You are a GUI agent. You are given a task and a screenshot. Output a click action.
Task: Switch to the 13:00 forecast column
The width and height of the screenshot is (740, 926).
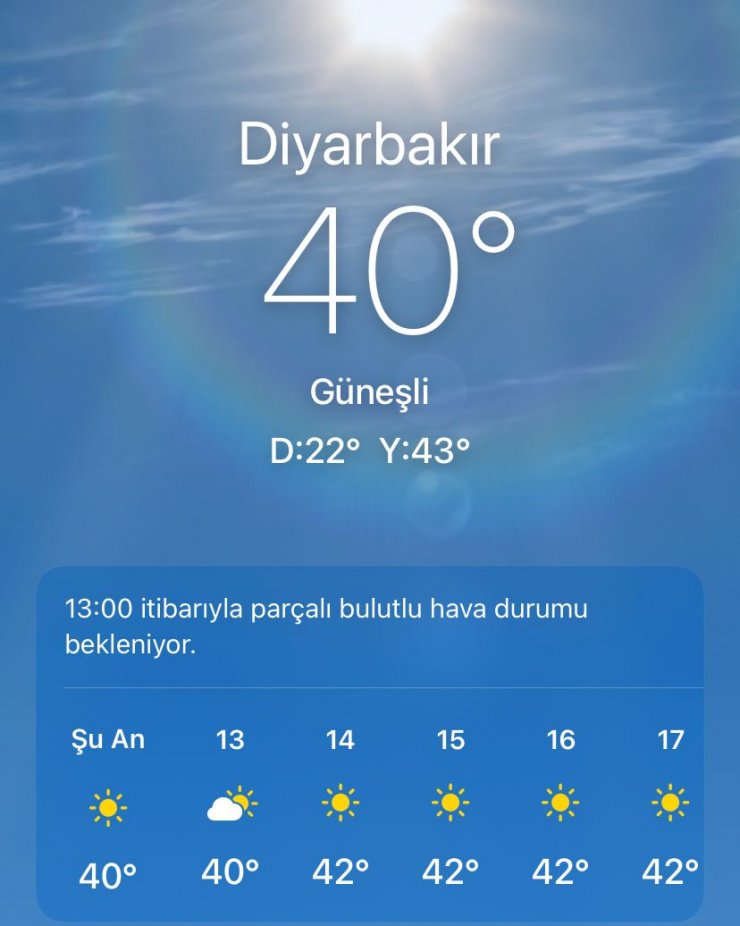228,740
